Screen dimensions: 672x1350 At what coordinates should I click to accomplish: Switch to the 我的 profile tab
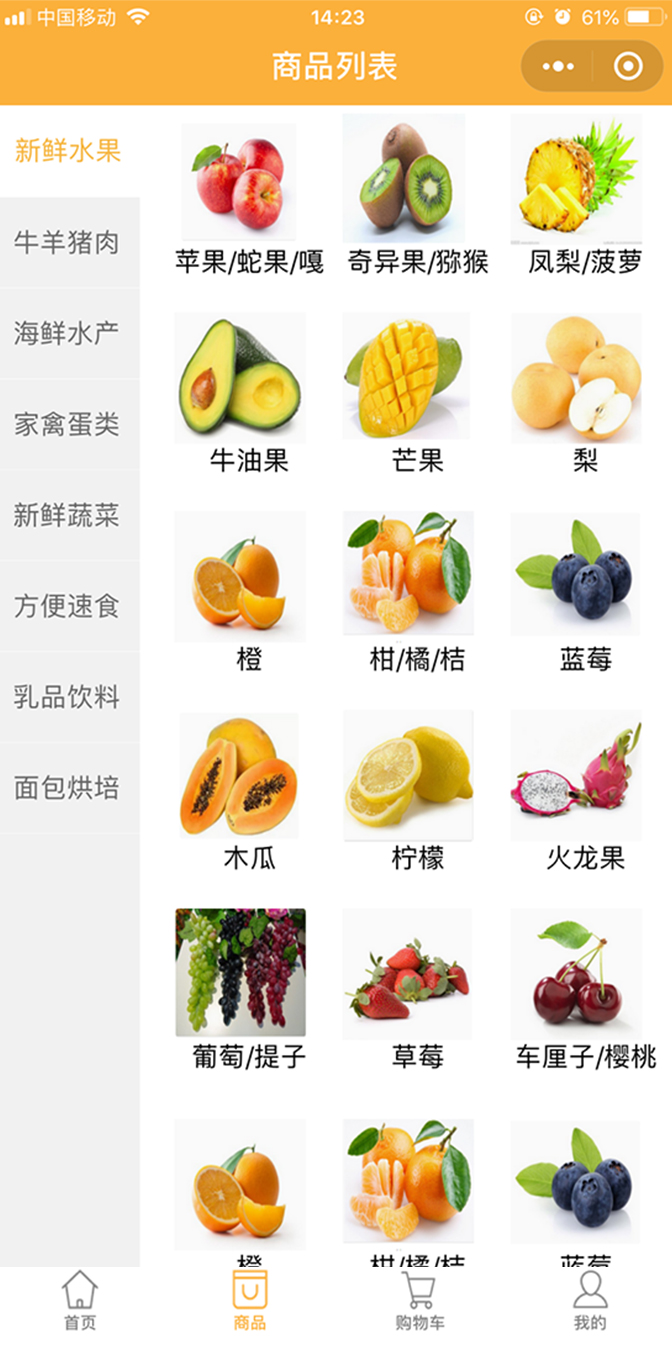590,1302
